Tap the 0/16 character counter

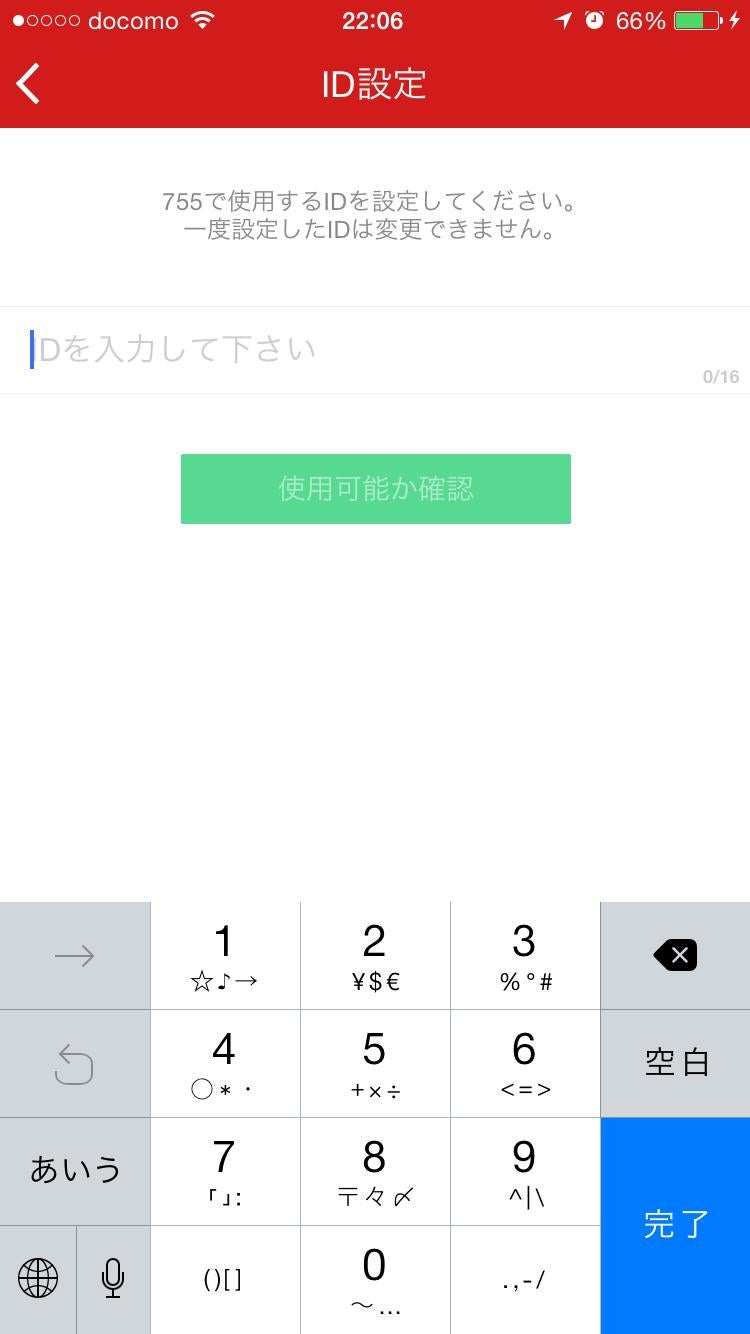(720, 377)
